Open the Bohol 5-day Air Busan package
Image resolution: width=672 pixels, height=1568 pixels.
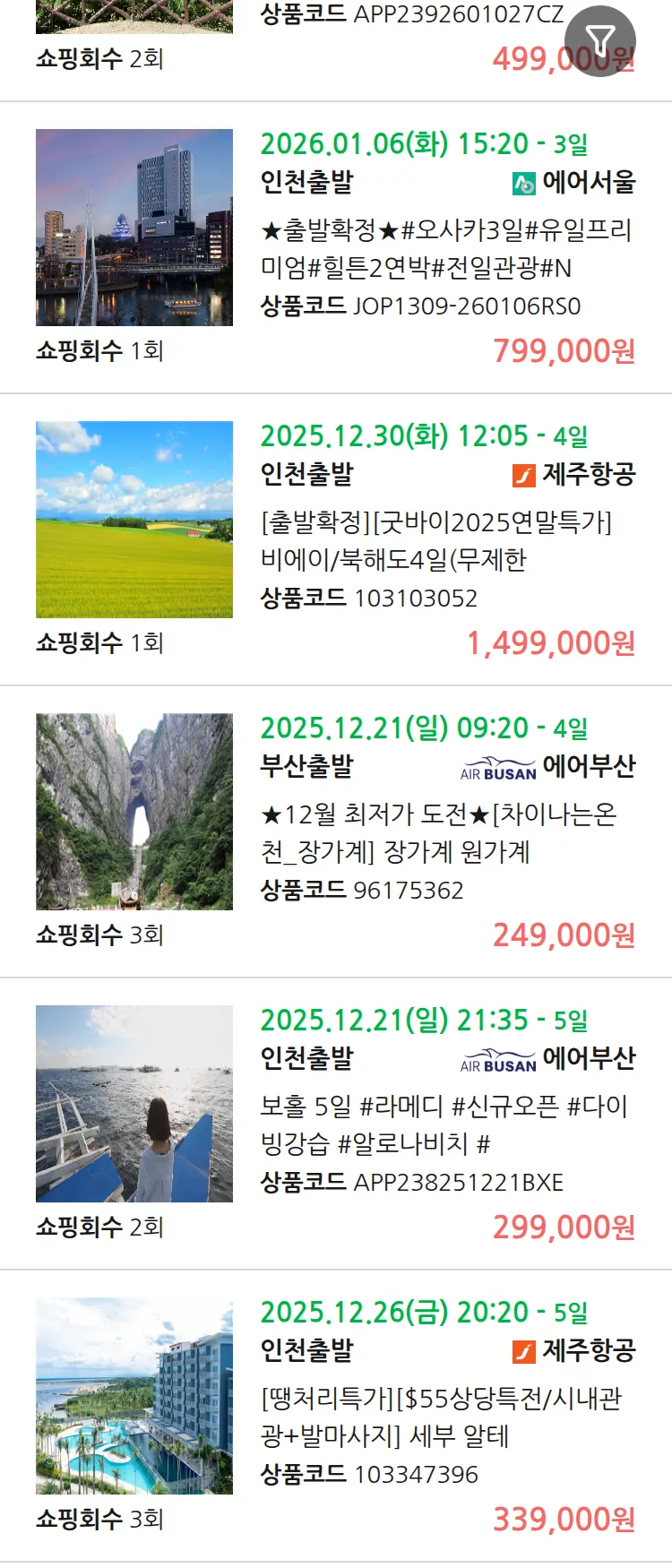click(443, 1125)
